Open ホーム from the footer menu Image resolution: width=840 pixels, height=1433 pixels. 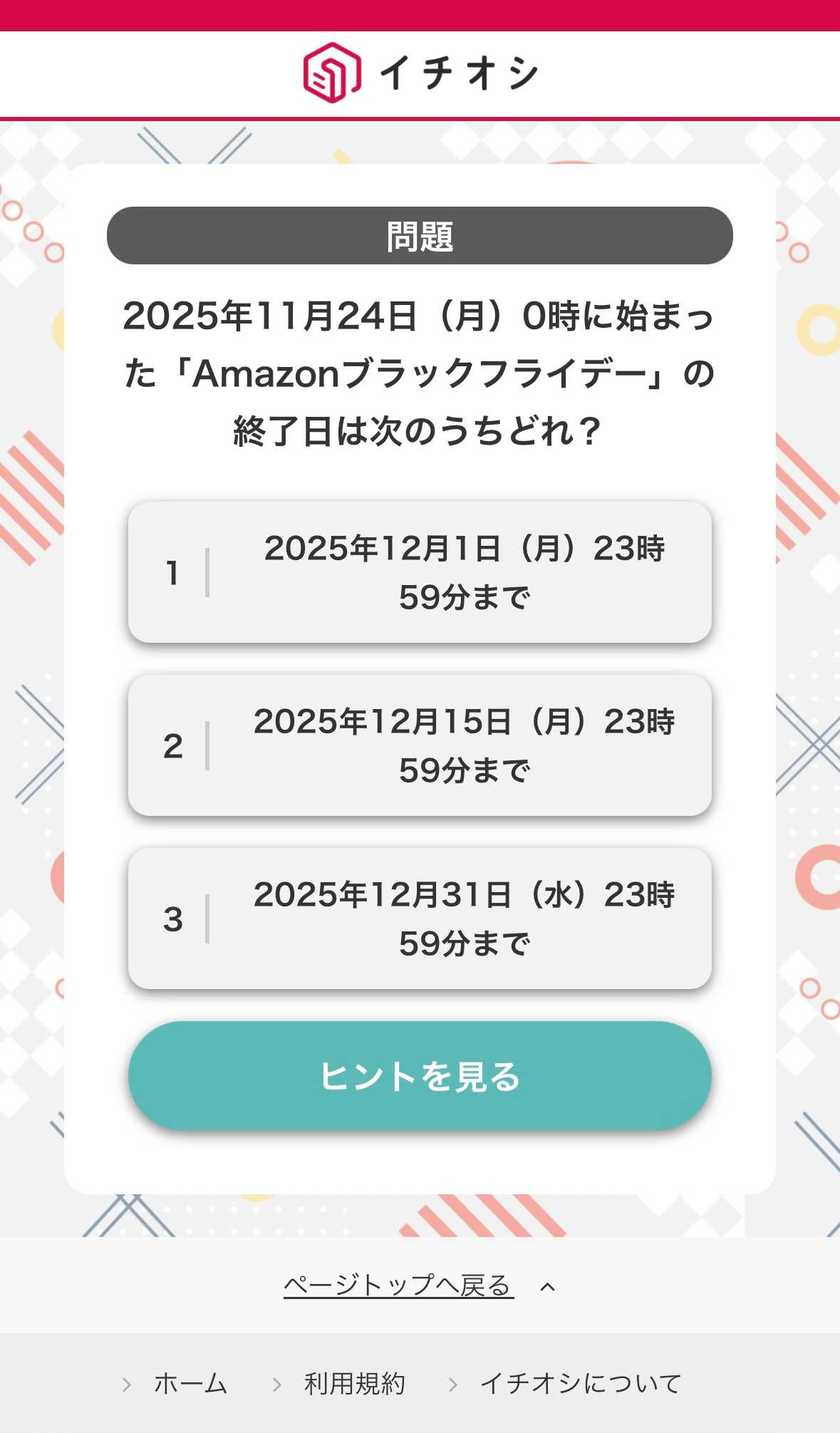pyautogui.click(x=188, y=1384)
